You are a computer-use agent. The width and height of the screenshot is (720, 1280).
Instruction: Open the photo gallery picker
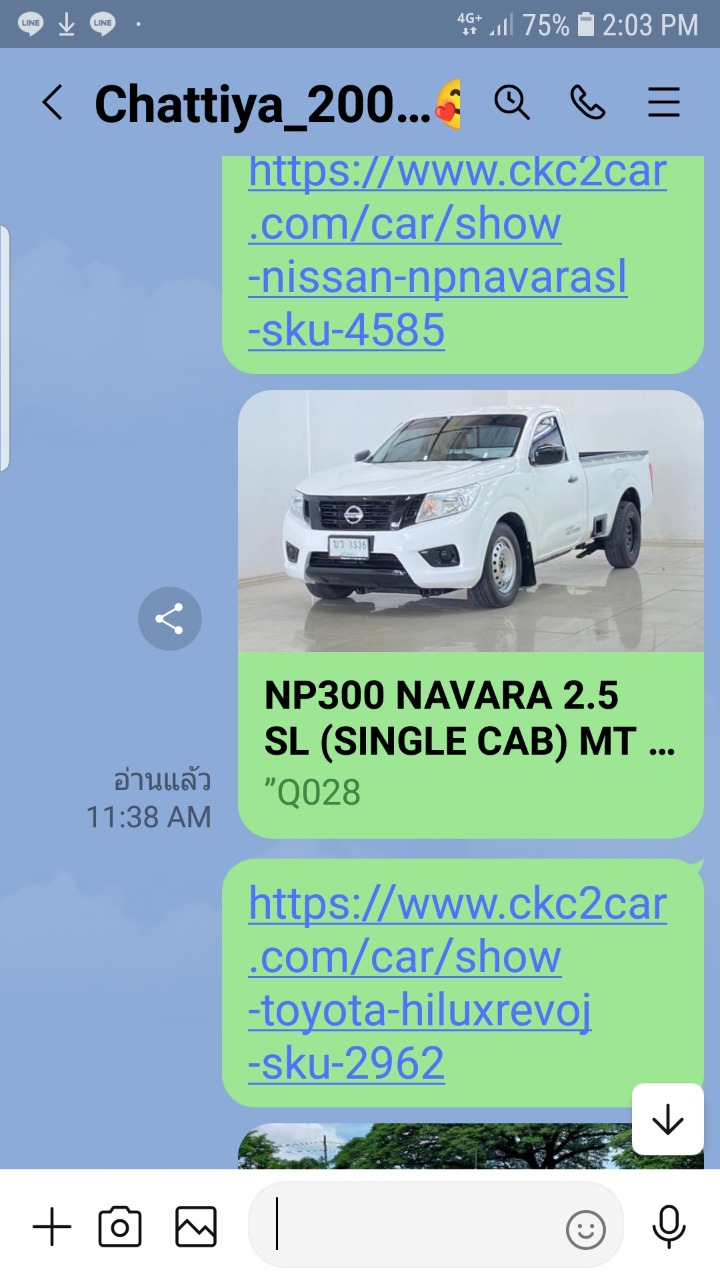(196, 1227)
